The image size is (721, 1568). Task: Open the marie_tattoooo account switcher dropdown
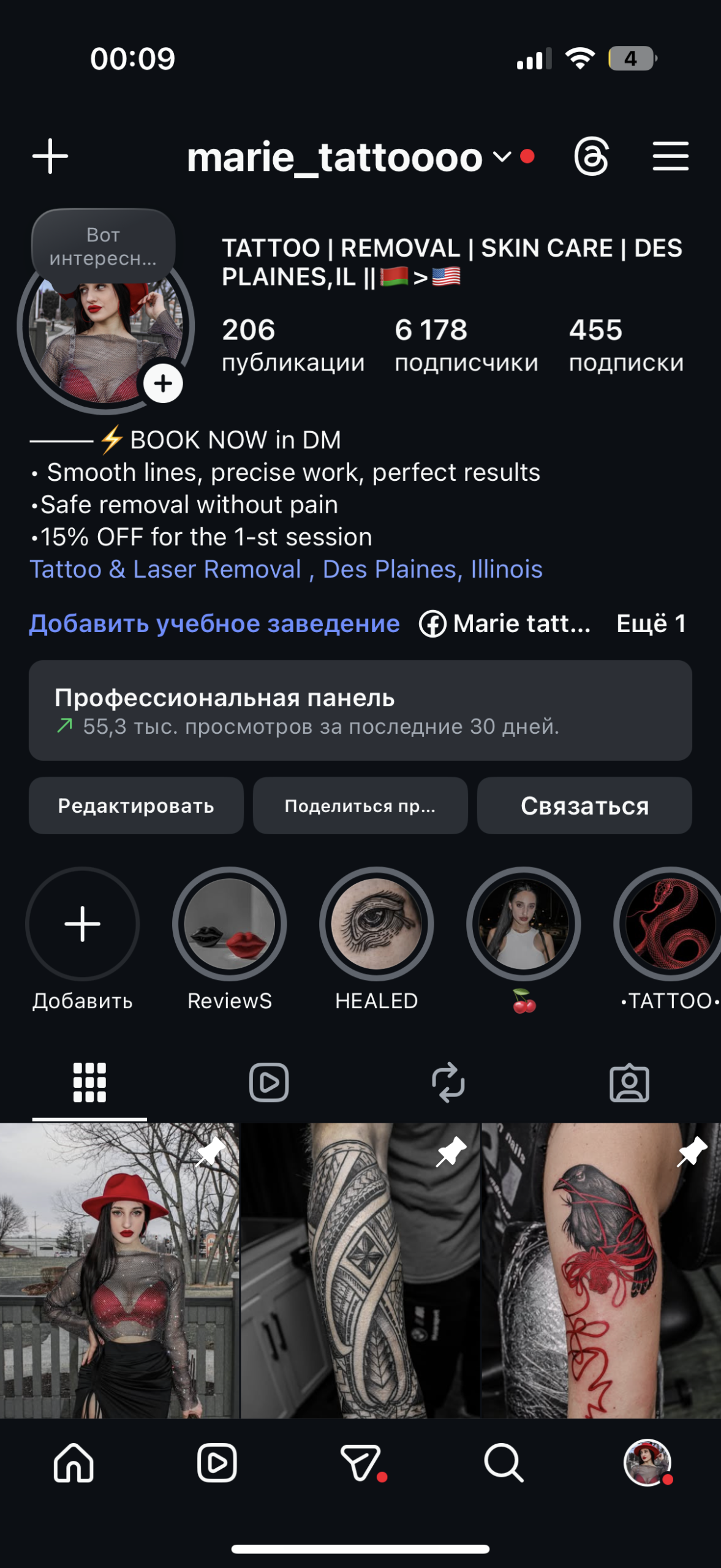pyautogui.click(x=349, y=157)
